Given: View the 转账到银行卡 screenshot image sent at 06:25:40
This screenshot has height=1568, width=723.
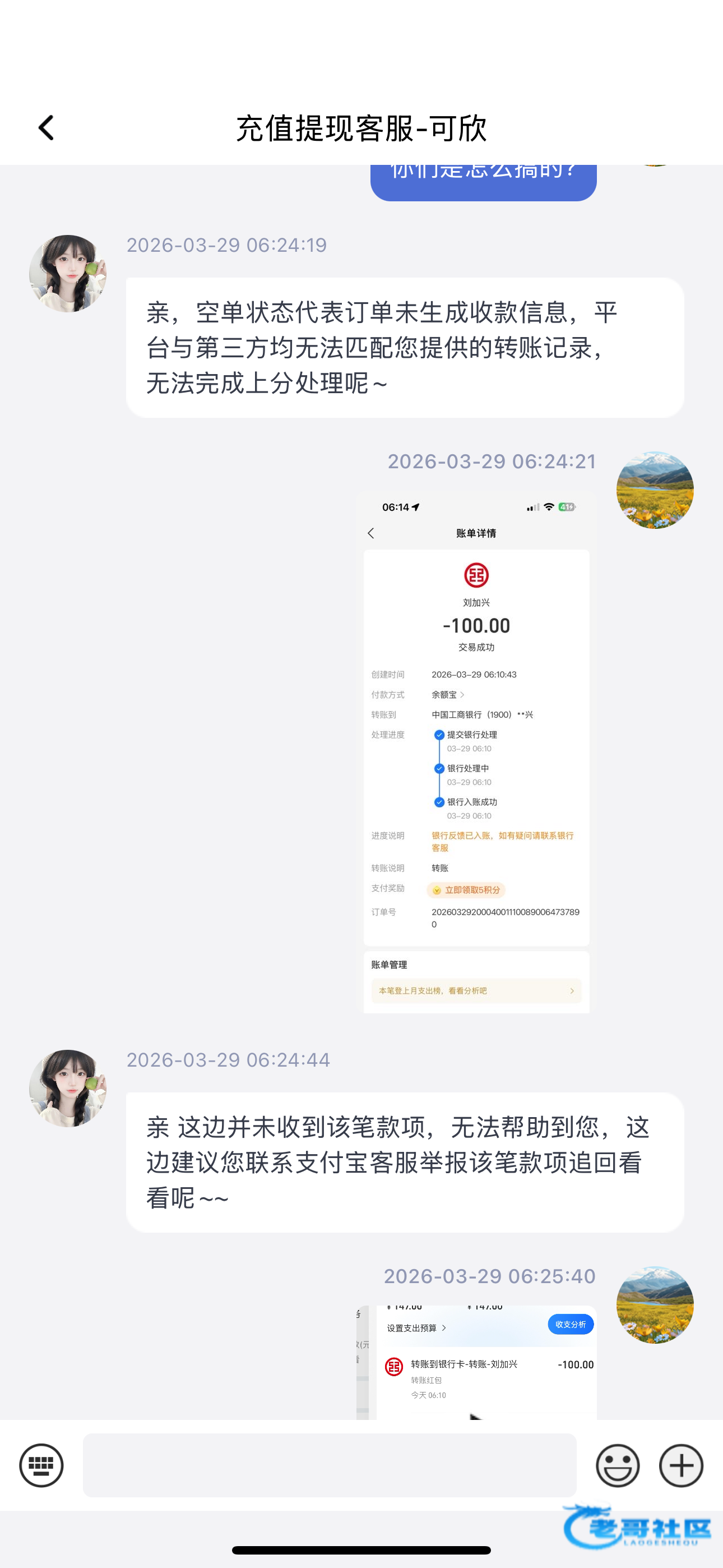Looking at the screenshot, I should (476, 1362).
